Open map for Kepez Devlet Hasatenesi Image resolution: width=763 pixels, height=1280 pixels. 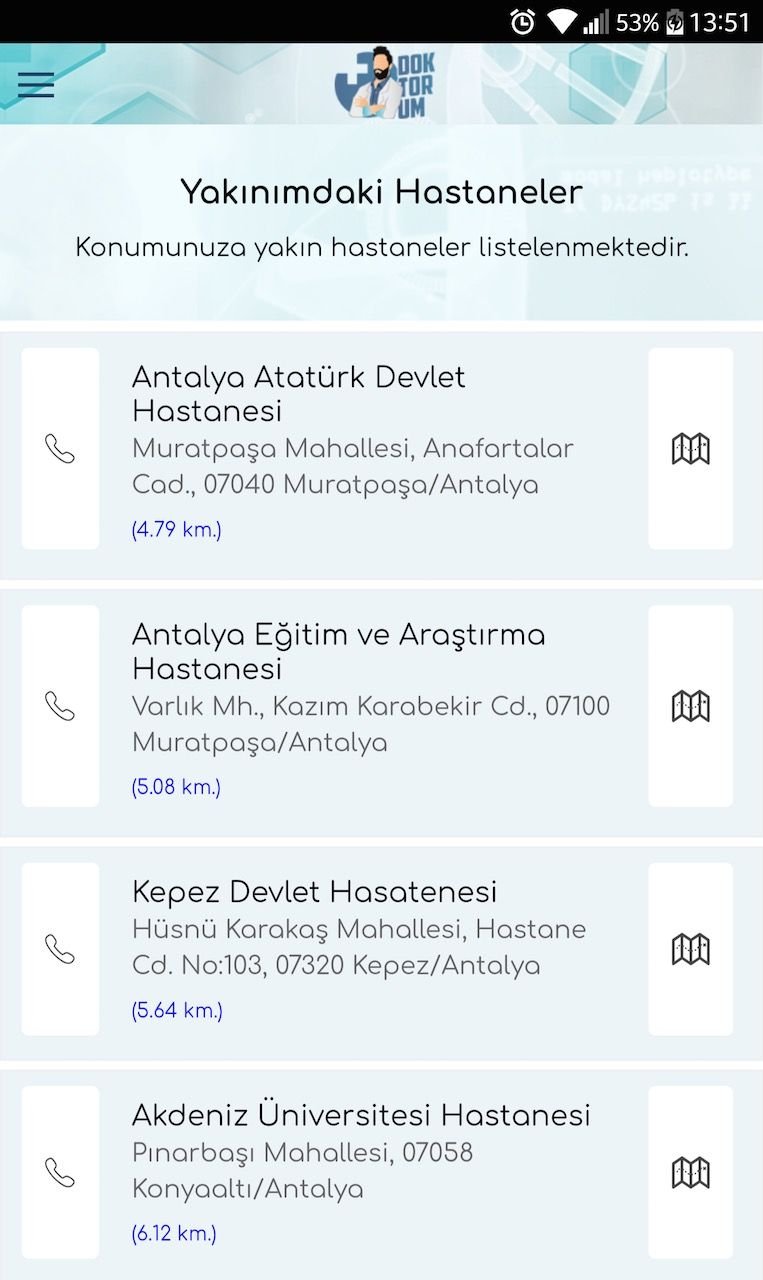pyautogui.click(x=690, y=949)
